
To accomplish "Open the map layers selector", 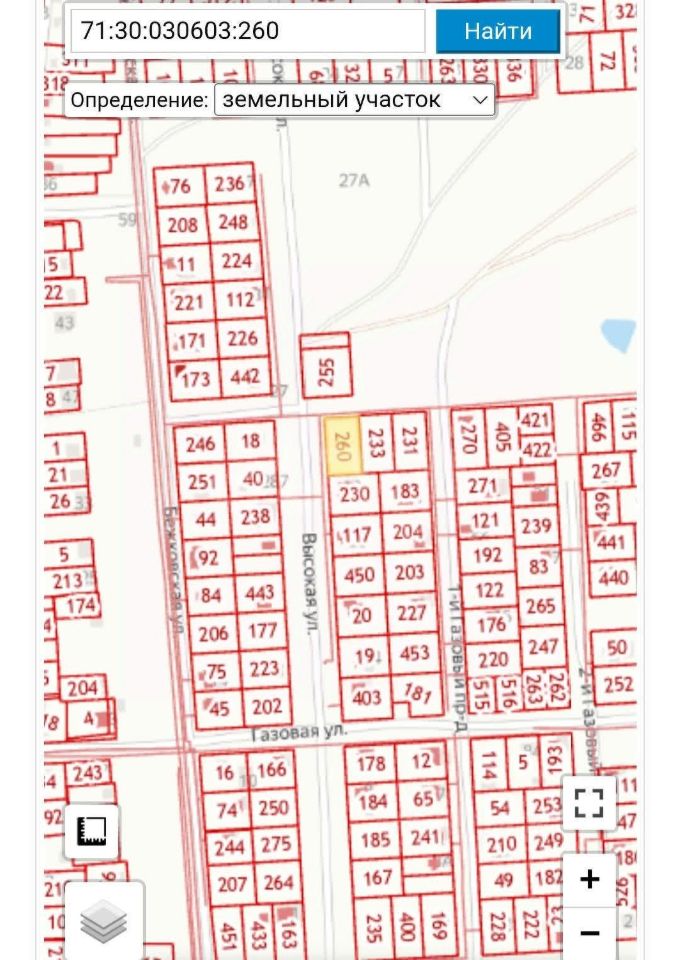I will (x=104, y=921).
